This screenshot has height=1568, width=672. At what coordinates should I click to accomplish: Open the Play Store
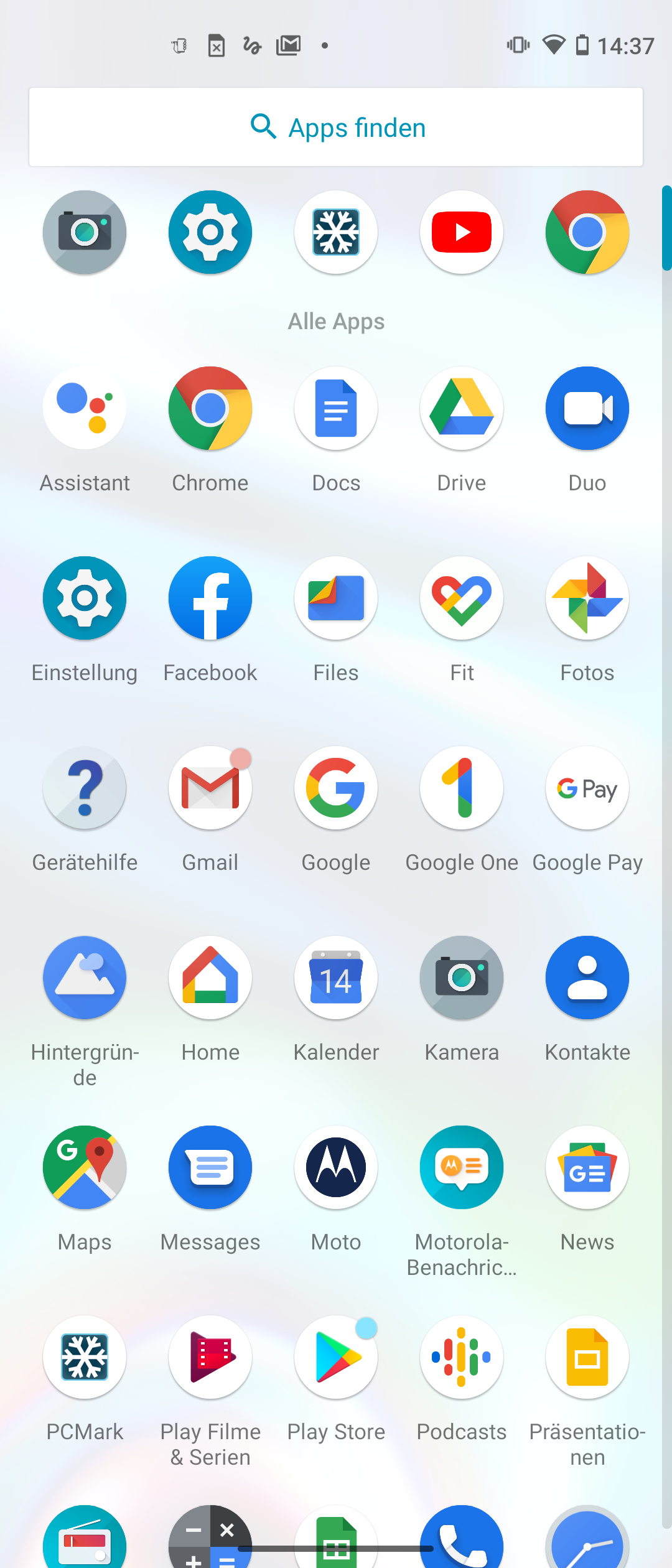point(336,1357)
